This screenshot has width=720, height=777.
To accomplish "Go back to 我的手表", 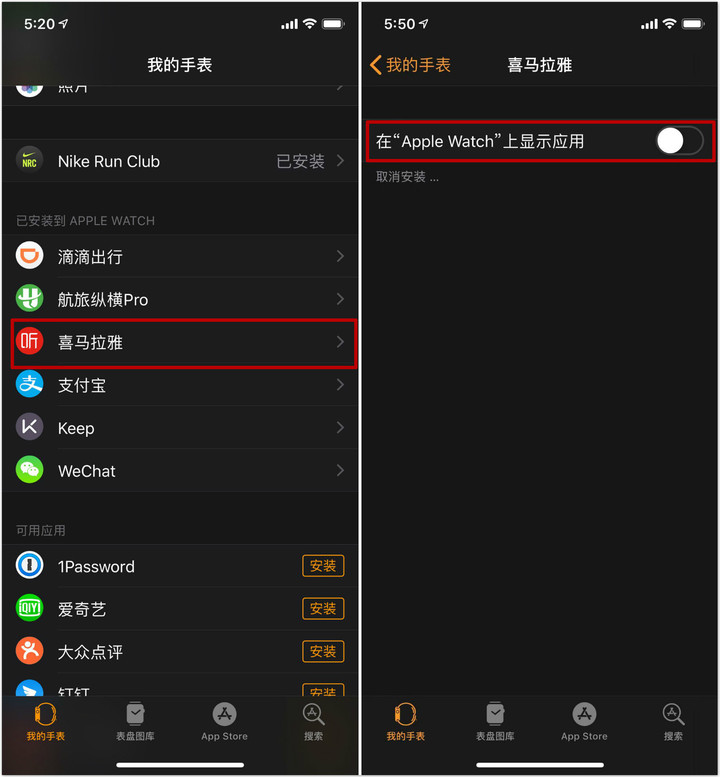I will [410, 65].
